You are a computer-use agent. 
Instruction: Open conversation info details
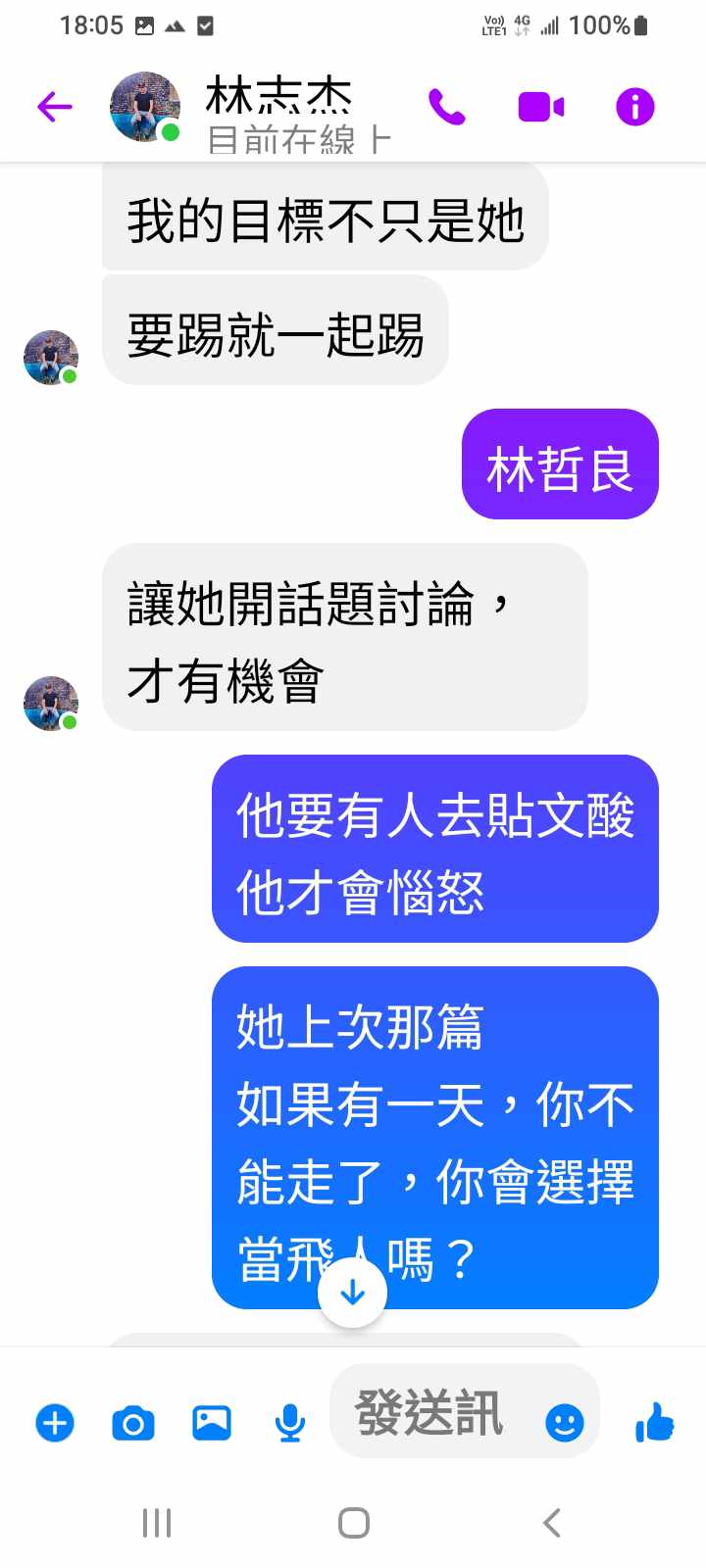pos(634,106)
